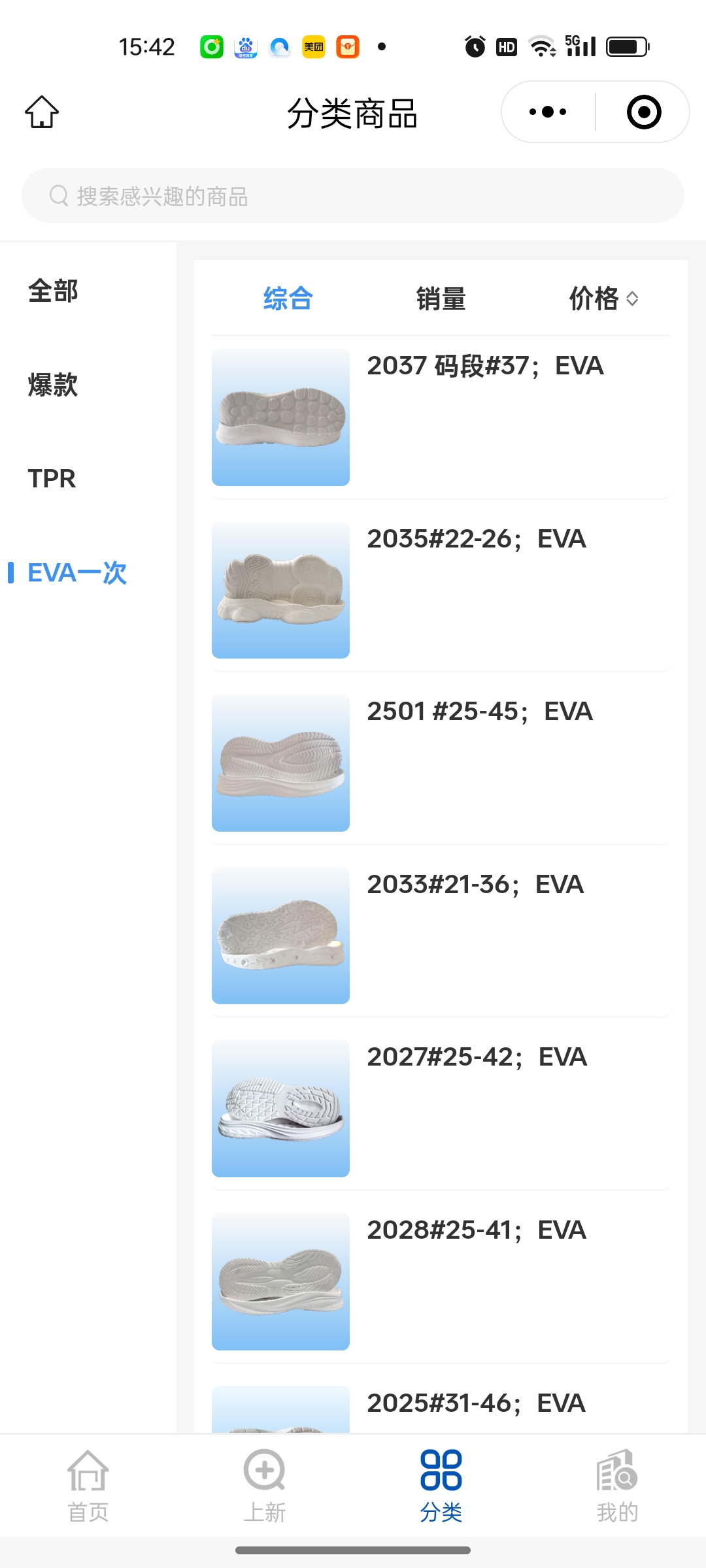Open product 2501 #25-45; EVA
This screenshot has height=1568, width=706.
[441, 762]
